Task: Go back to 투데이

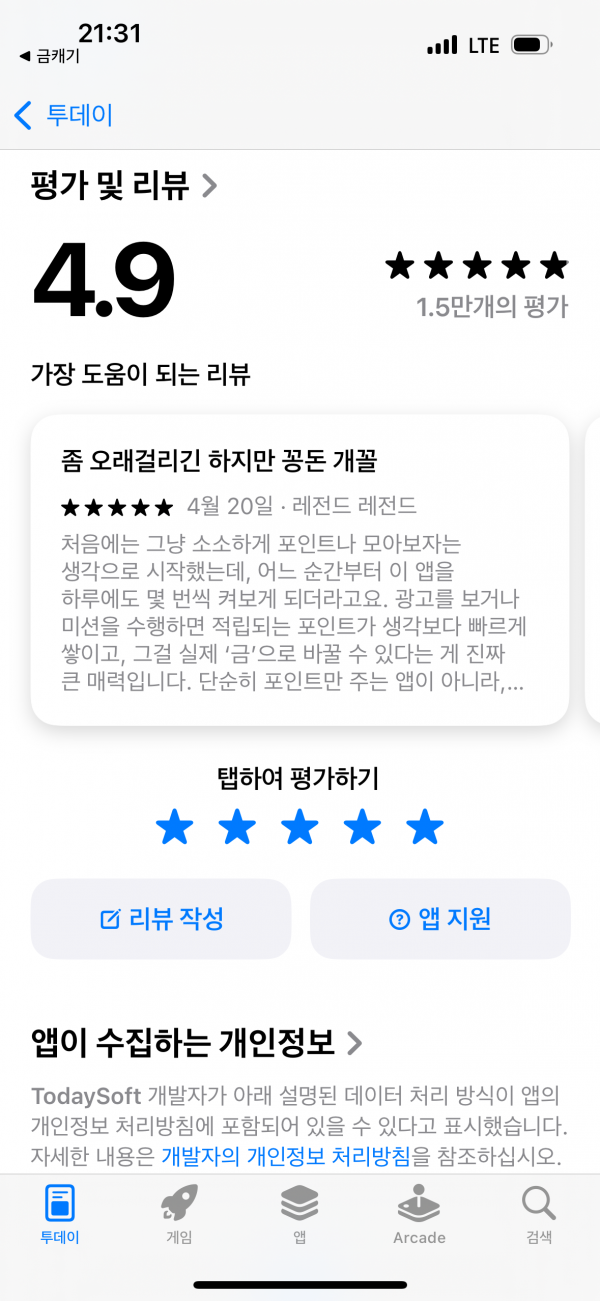Action: [x=63, y=115]
